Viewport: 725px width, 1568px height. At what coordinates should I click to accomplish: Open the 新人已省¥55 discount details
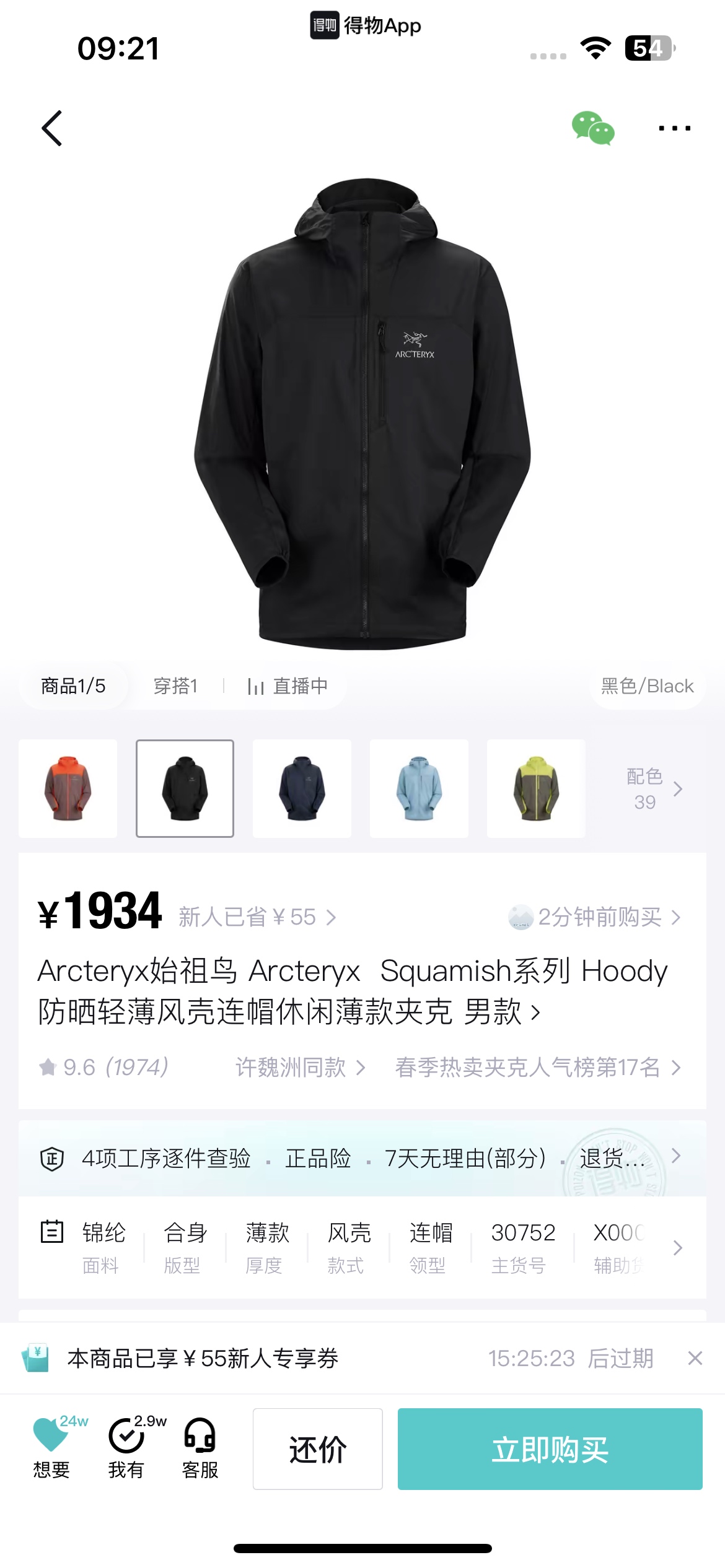(257, 917)
